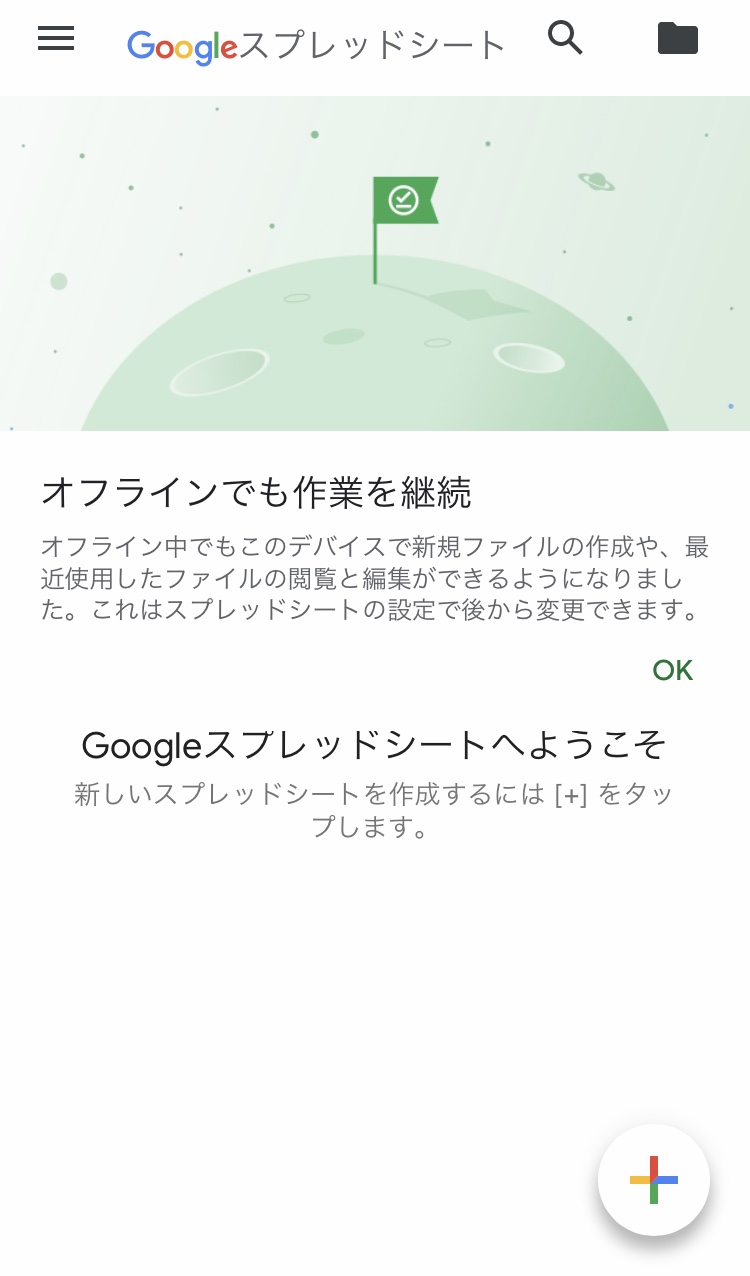This screenshot has height=1276, width=750.
Task: Create a new spreadsheet with plus button
Action: pos(654,1180)
